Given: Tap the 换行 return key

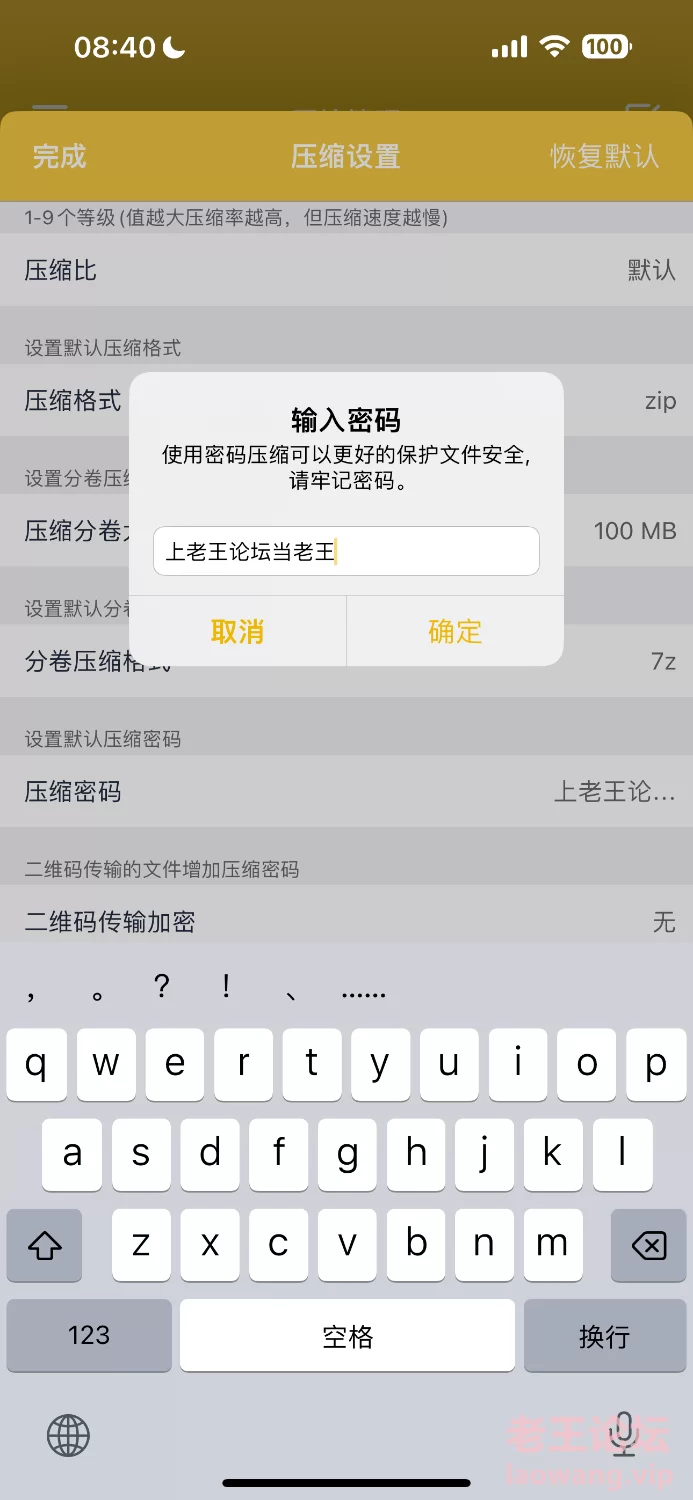Looking at the screenshot, I should 604,1336.
